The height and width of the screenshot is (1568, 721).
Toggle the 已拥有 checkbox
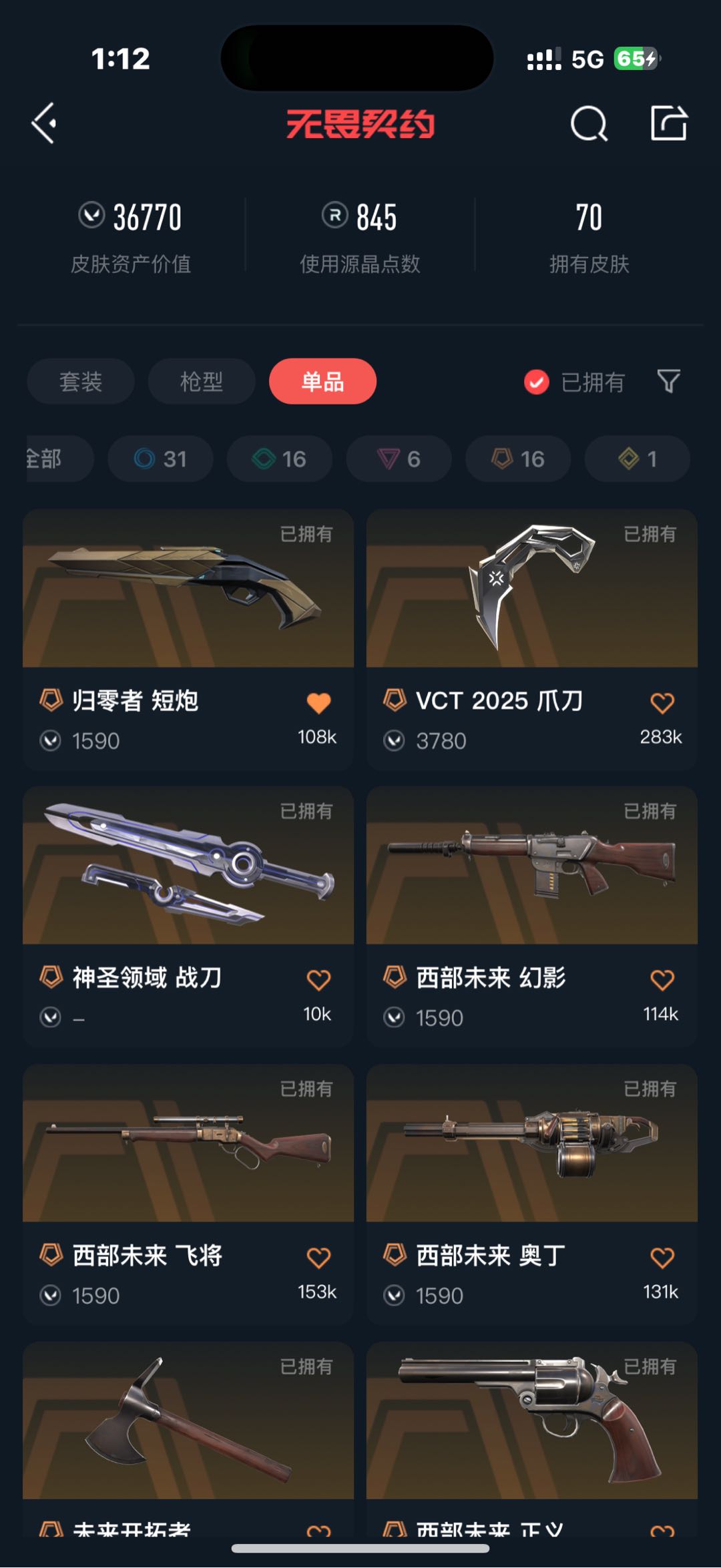click(537, 382)
